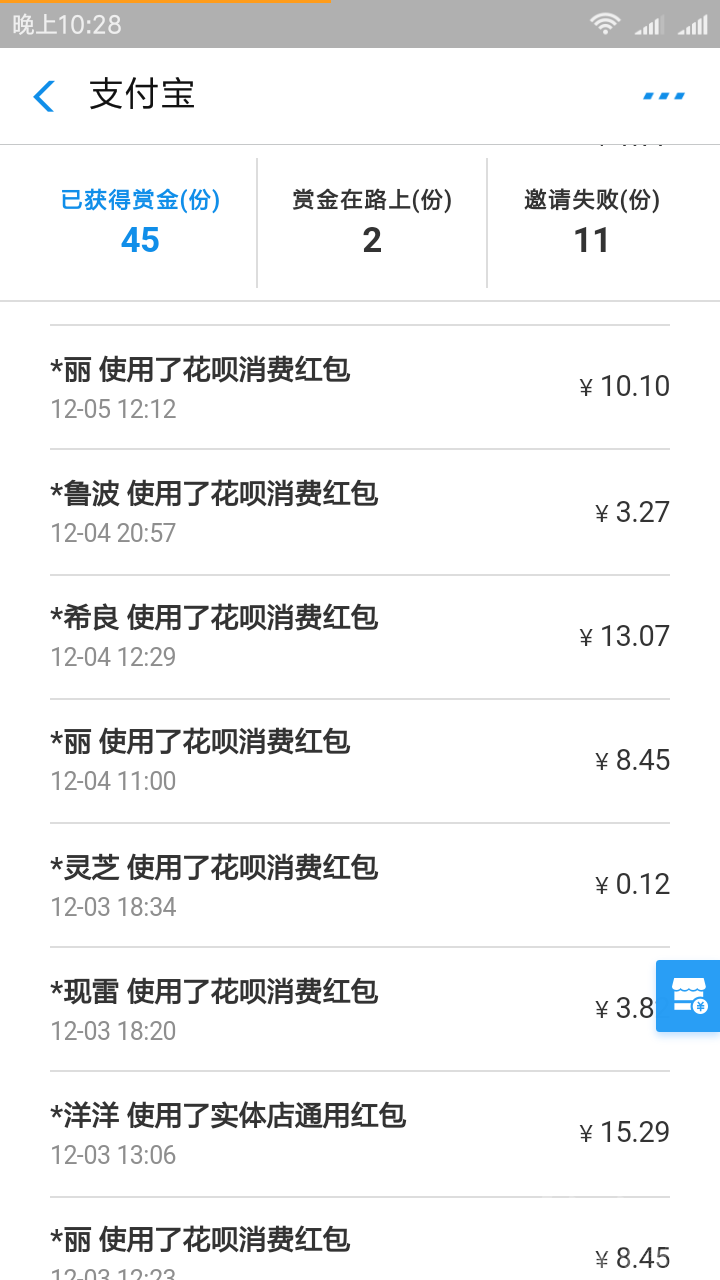Viewport: 720px width, 1280px height.
Task: Switch to the 赏金在路上(份) tab
Action: pos(372,222)
